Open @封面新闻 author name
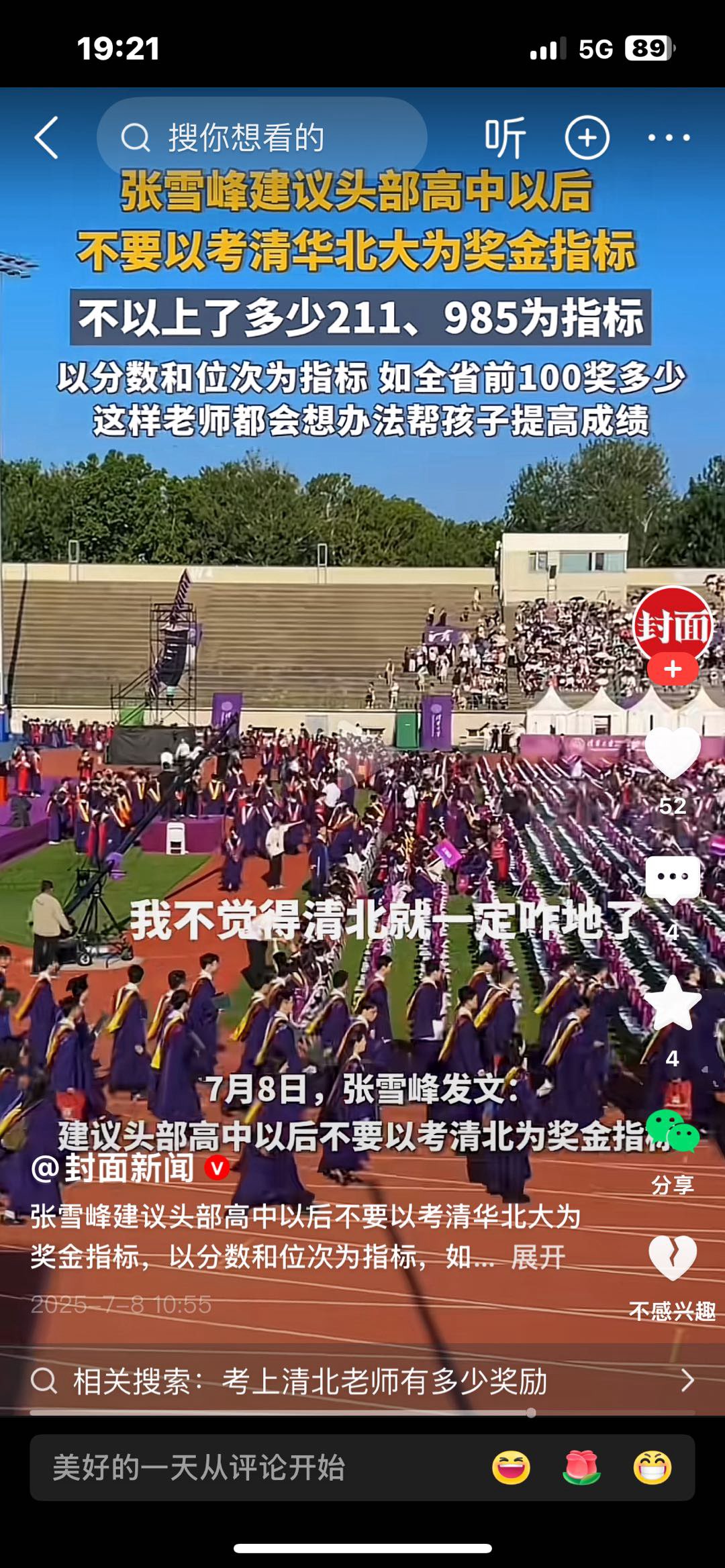725x1568 pixels. pos(113,1168)
